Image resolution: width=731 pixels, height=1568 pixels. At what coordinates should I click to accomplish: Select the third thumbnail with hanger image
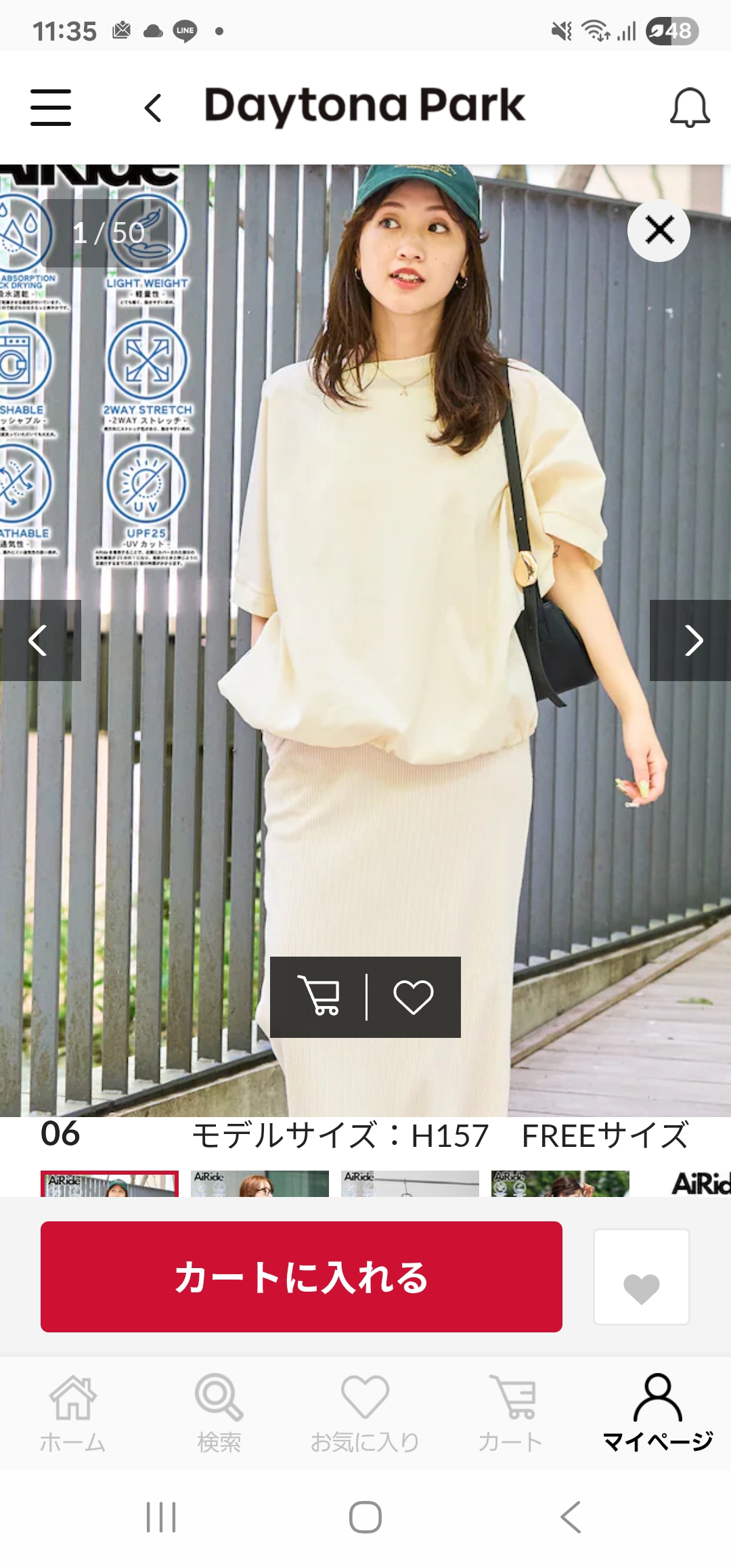point(410,1183)
